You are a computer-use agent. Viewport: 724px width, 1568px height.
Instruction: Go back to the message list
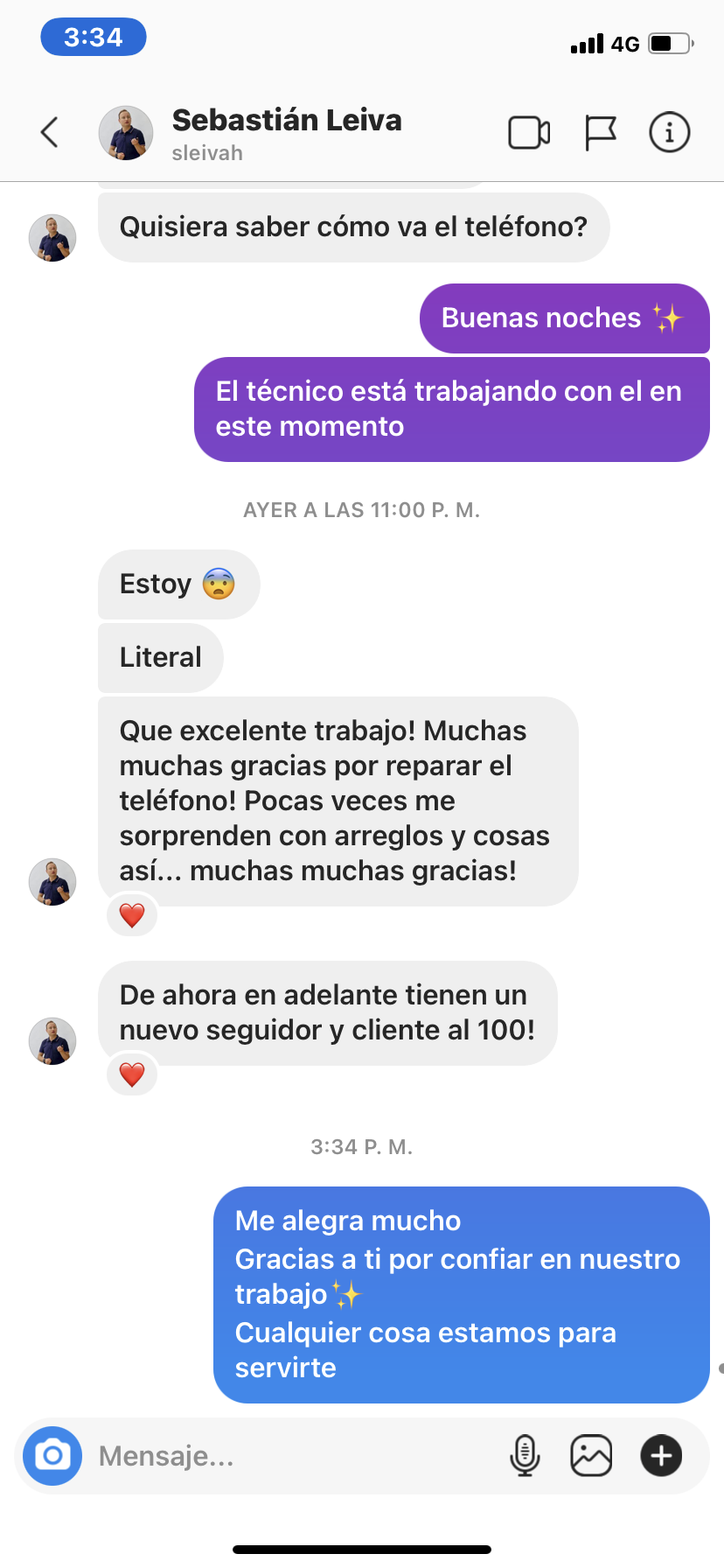click(x=50, y=133)
